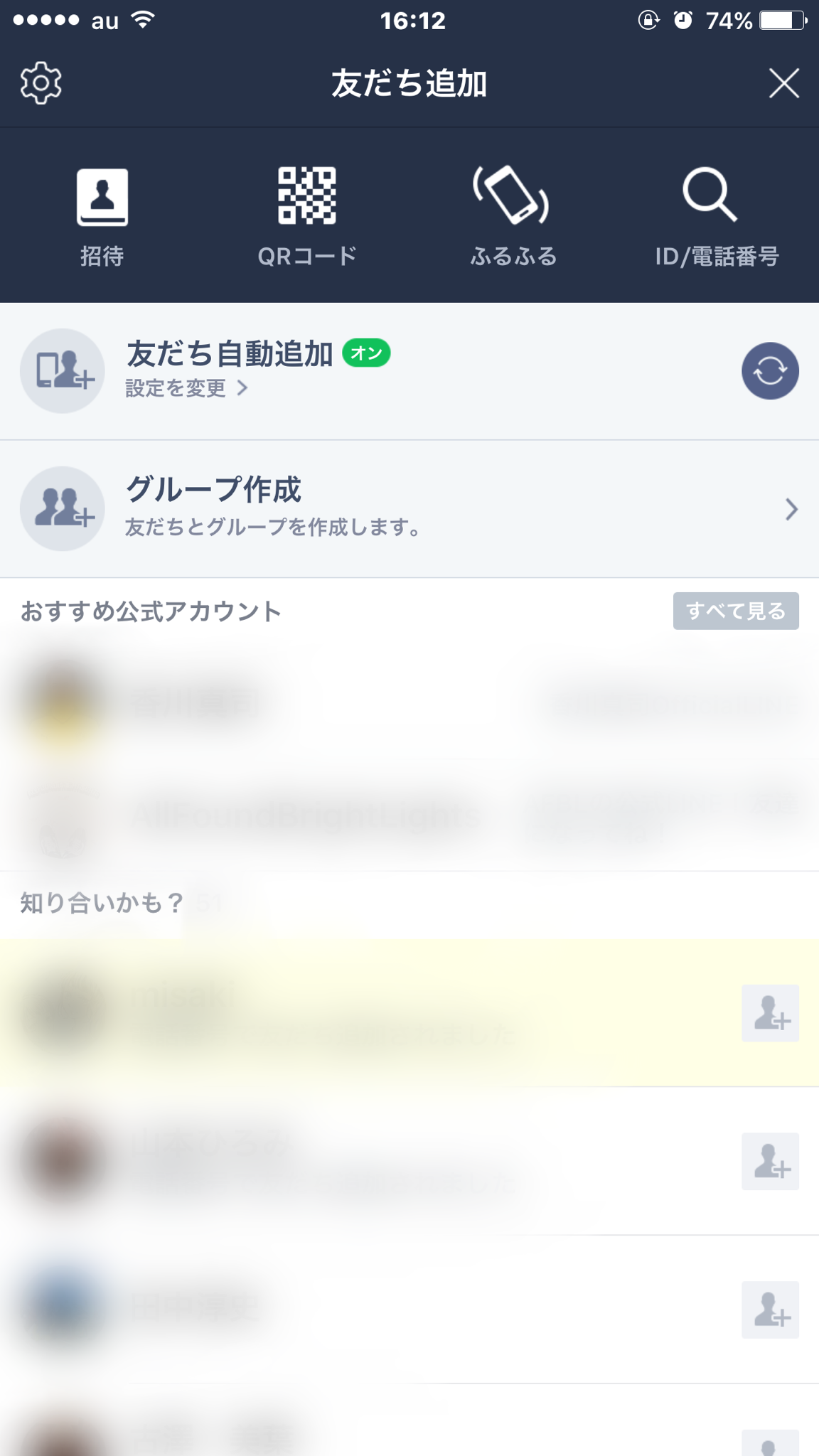Image resolution: width=819 pixels, height=1456 pixels.
Task: Tap the 設定を変更 link
Action: [x=186, y=388]
